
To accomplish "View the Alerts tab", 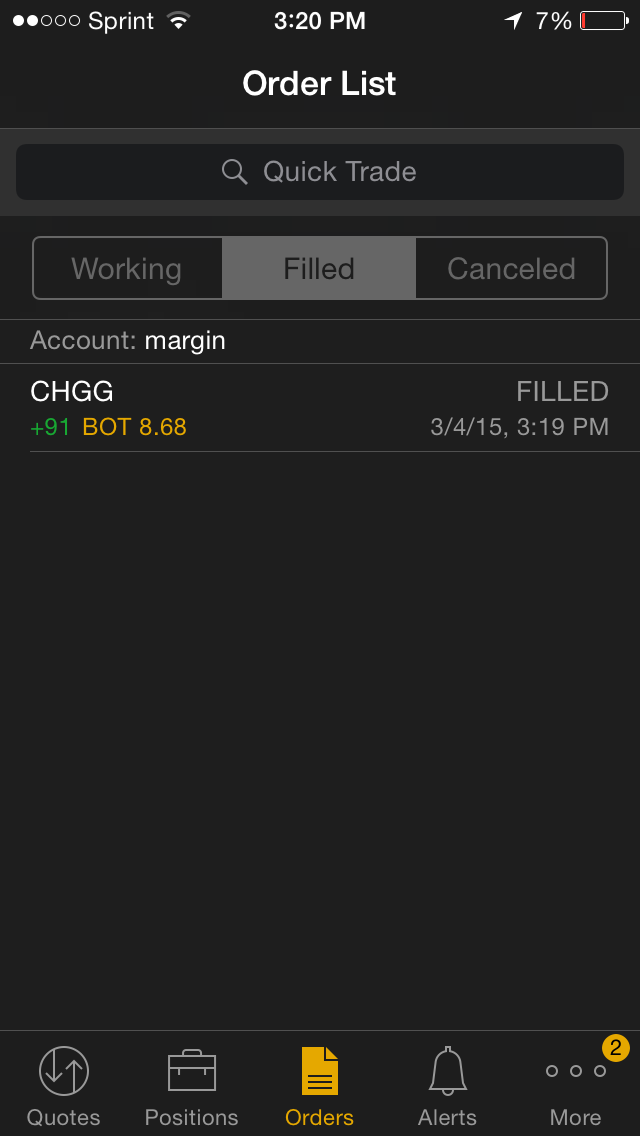I will [448, 1085].
